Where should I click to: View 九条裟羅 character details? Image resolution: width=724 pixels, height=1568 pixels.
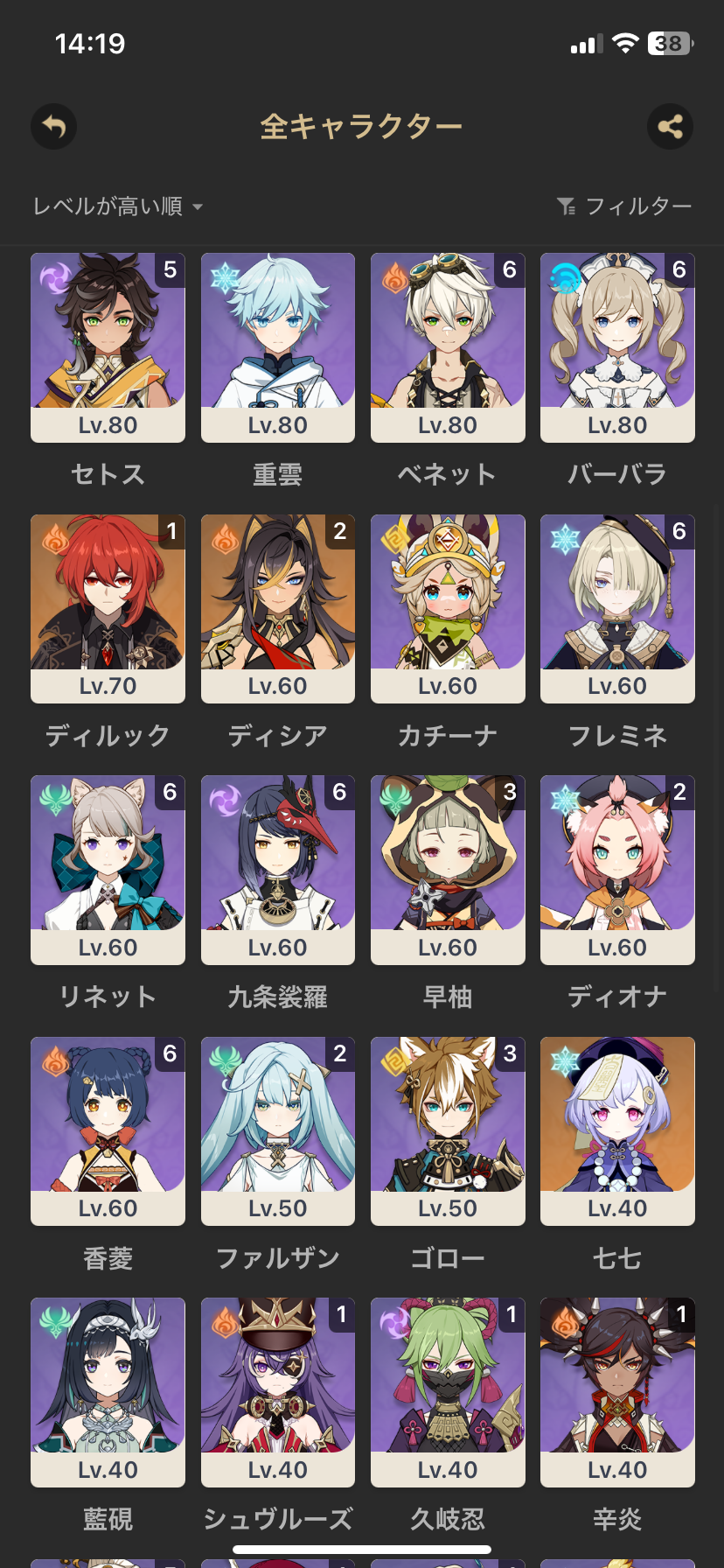(x=277, y=870)
